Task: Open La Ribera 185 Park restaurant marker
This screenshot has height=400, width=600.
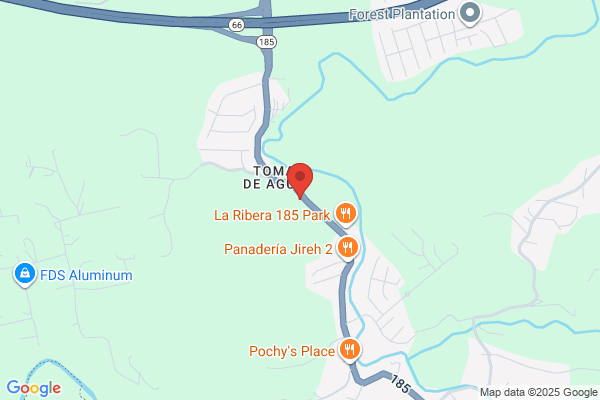Action: pos(346,214)
